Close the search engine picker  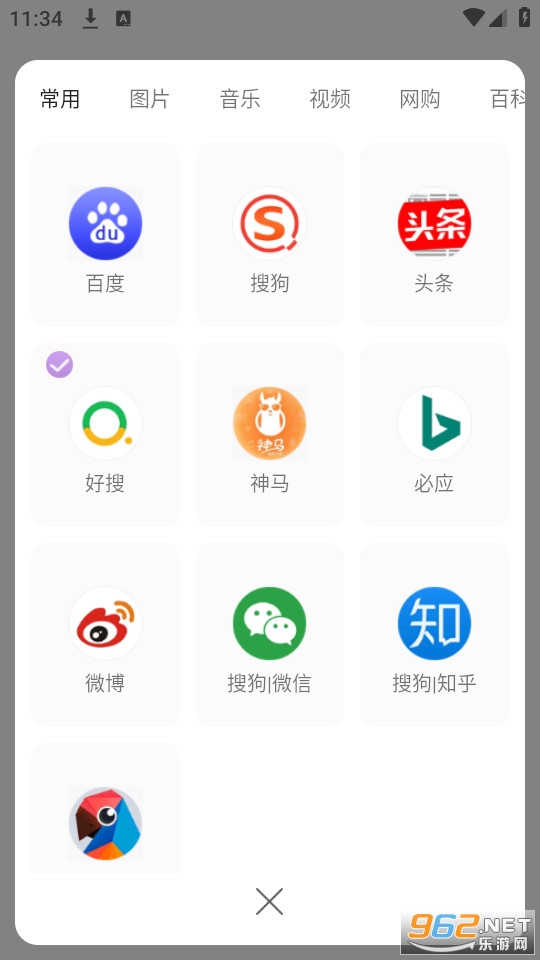click(x=269, y=901)
